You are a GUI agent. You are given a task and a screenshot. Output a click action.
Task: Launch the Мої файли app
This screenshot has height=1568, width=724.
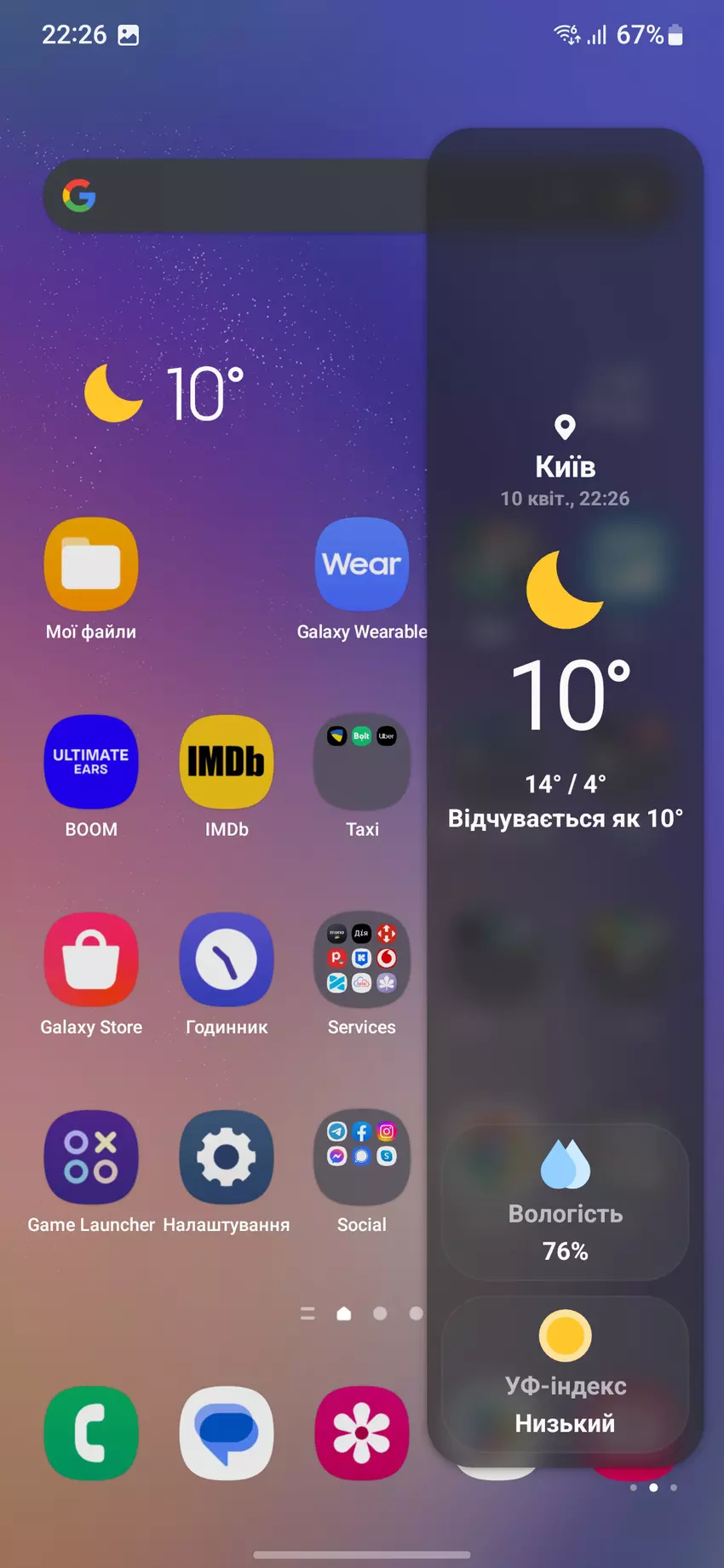91,564
